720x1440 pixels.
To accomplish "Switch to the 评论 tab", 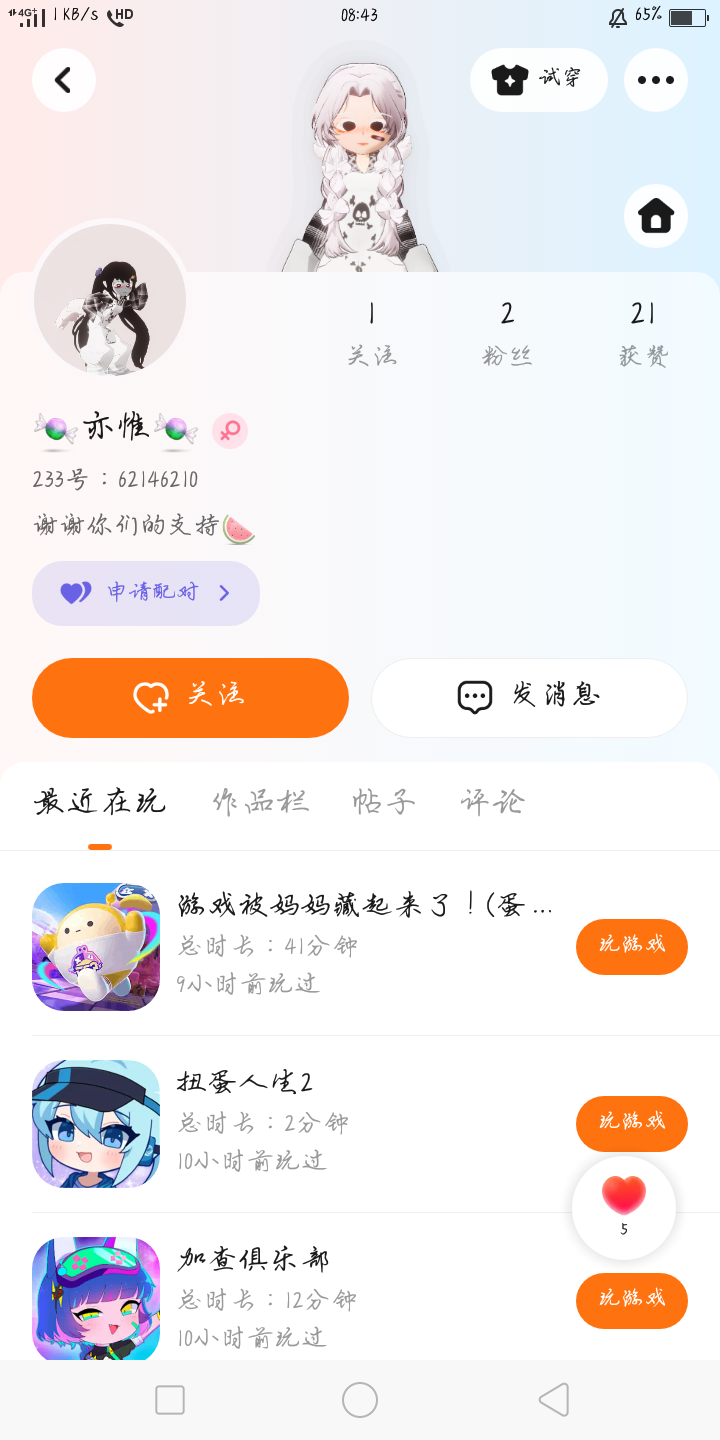I will point(492,802).
